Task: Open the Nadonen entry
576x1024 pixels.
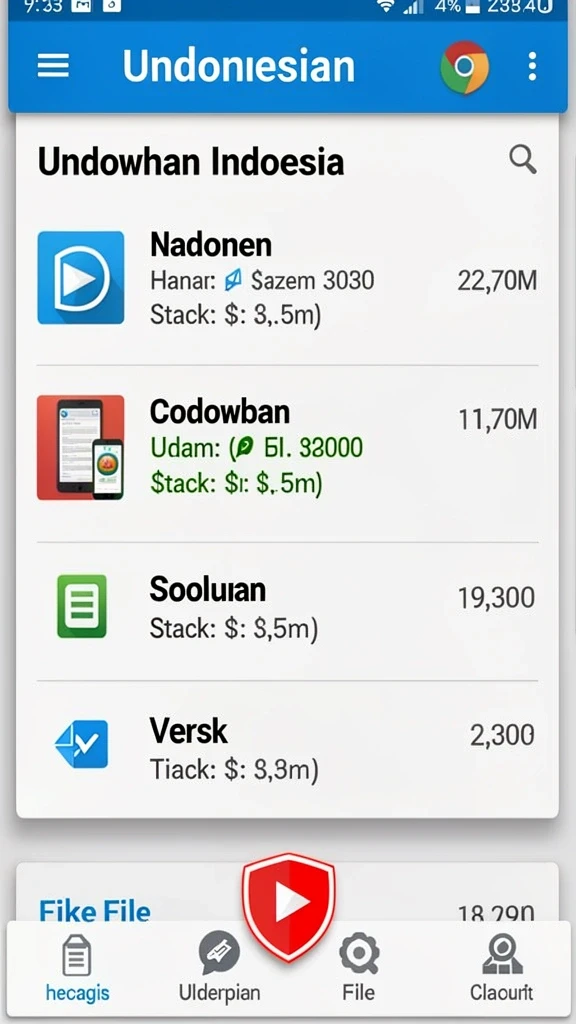Action: tap(287, 278)
